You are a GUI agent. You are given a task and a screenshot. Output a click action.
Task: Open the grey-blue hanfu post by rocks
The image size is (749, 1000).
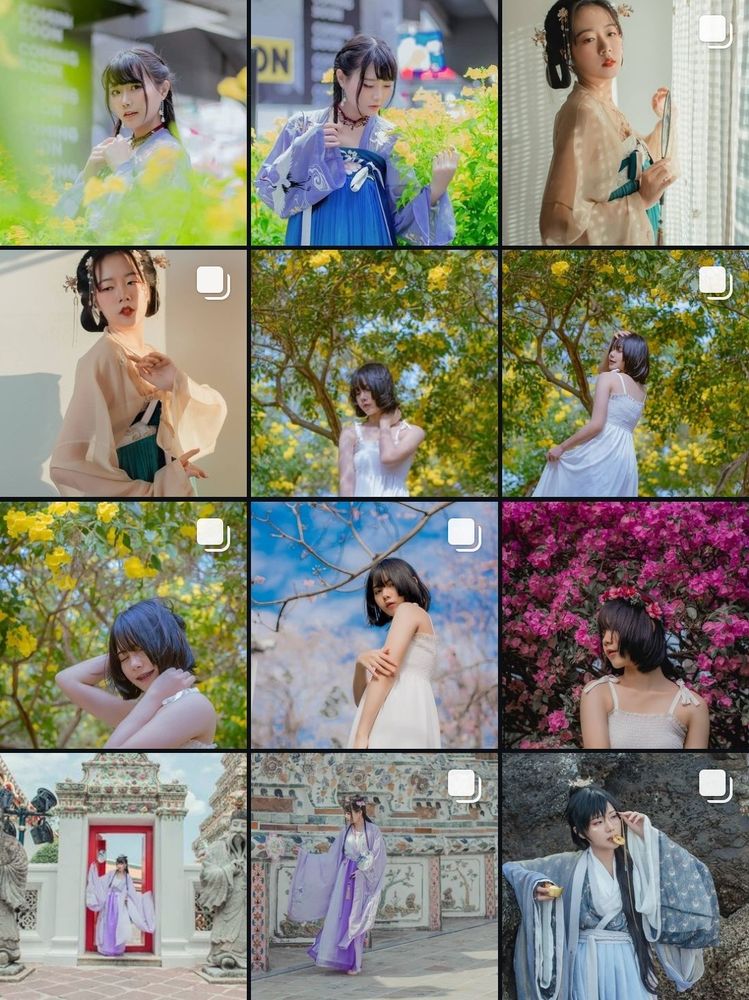pyautogui.click(x=626, y=876)
